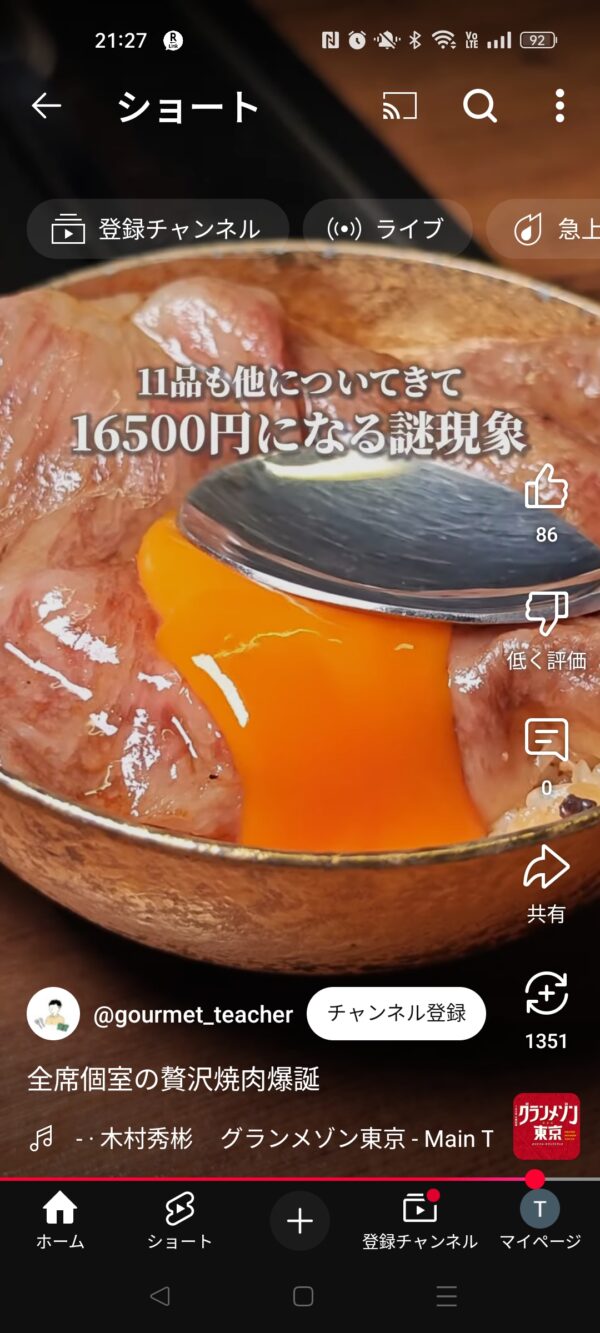600x1333 pixels.
Task: Create new content with the plus button
Action: (x=300, y=1221)
